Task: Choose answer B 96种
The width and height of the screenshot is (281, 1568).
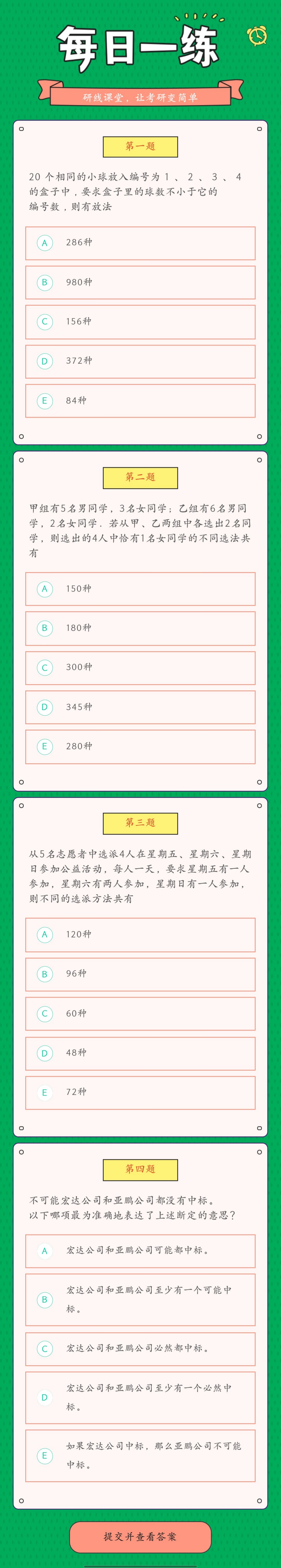Action: tap(140, 974)
